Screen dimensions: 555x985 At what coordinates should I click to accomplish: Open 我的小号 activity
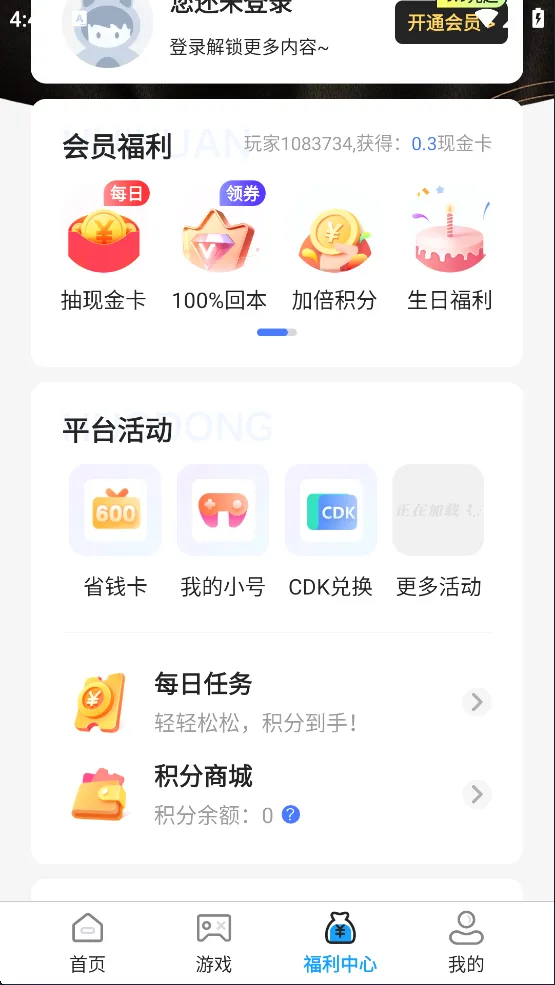tap(223, 531)
